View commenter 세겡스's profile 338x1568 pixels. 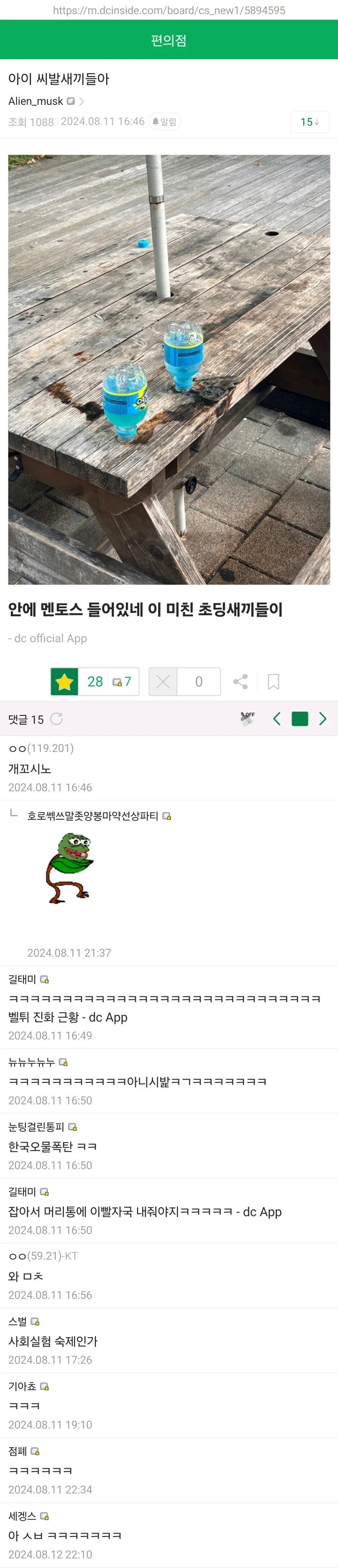(23, 1516)
